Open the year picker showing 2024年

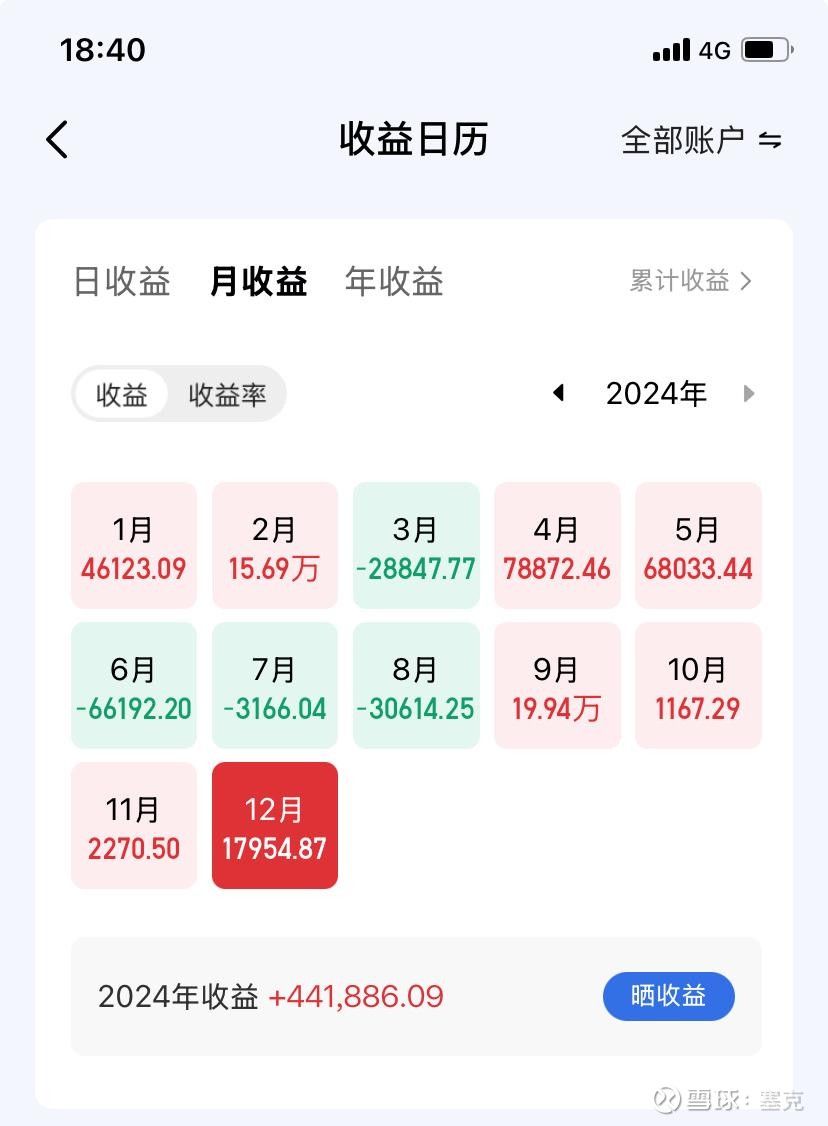[x=655, y=393]
